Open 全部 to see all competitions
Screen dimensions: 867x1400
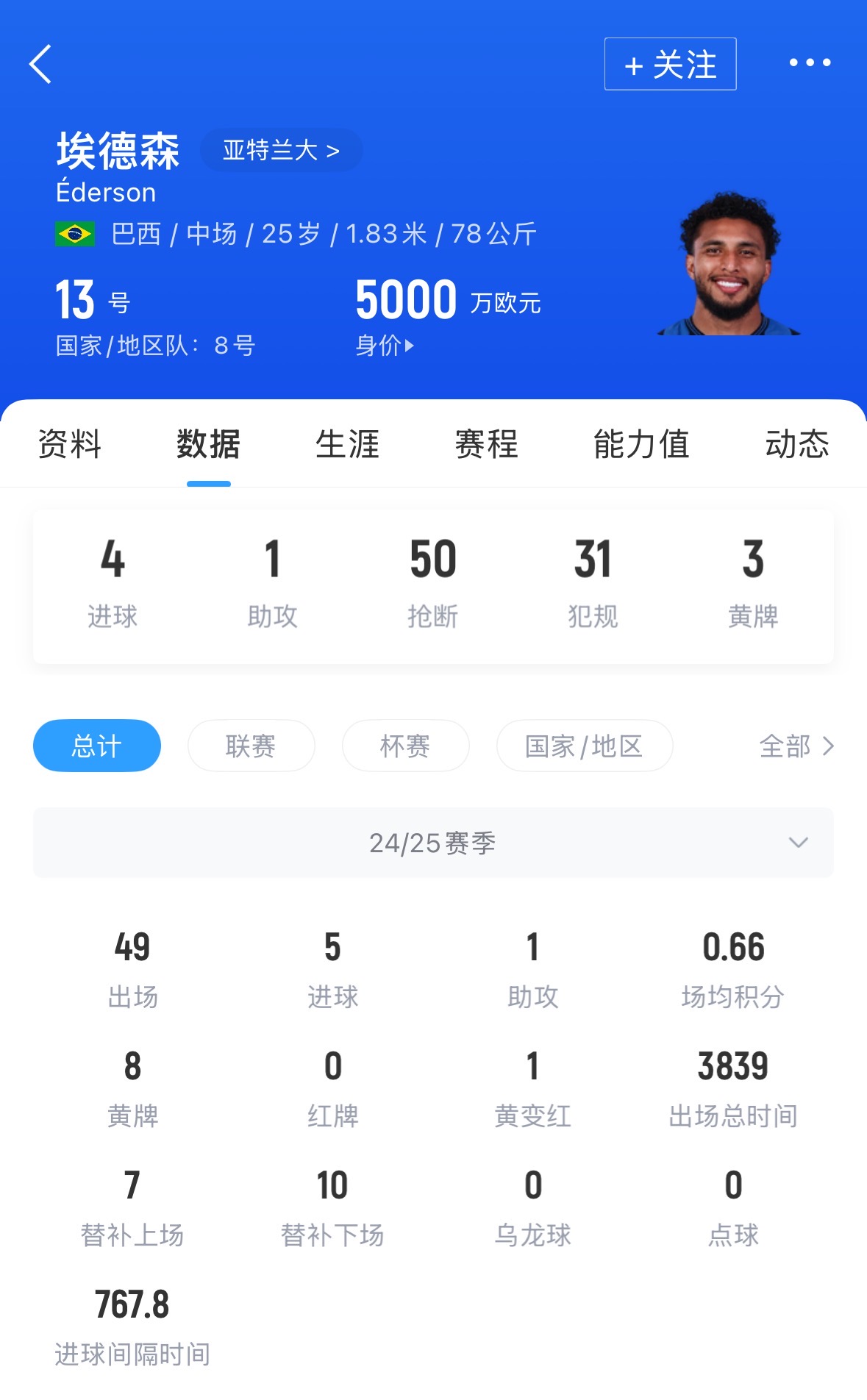796,746
